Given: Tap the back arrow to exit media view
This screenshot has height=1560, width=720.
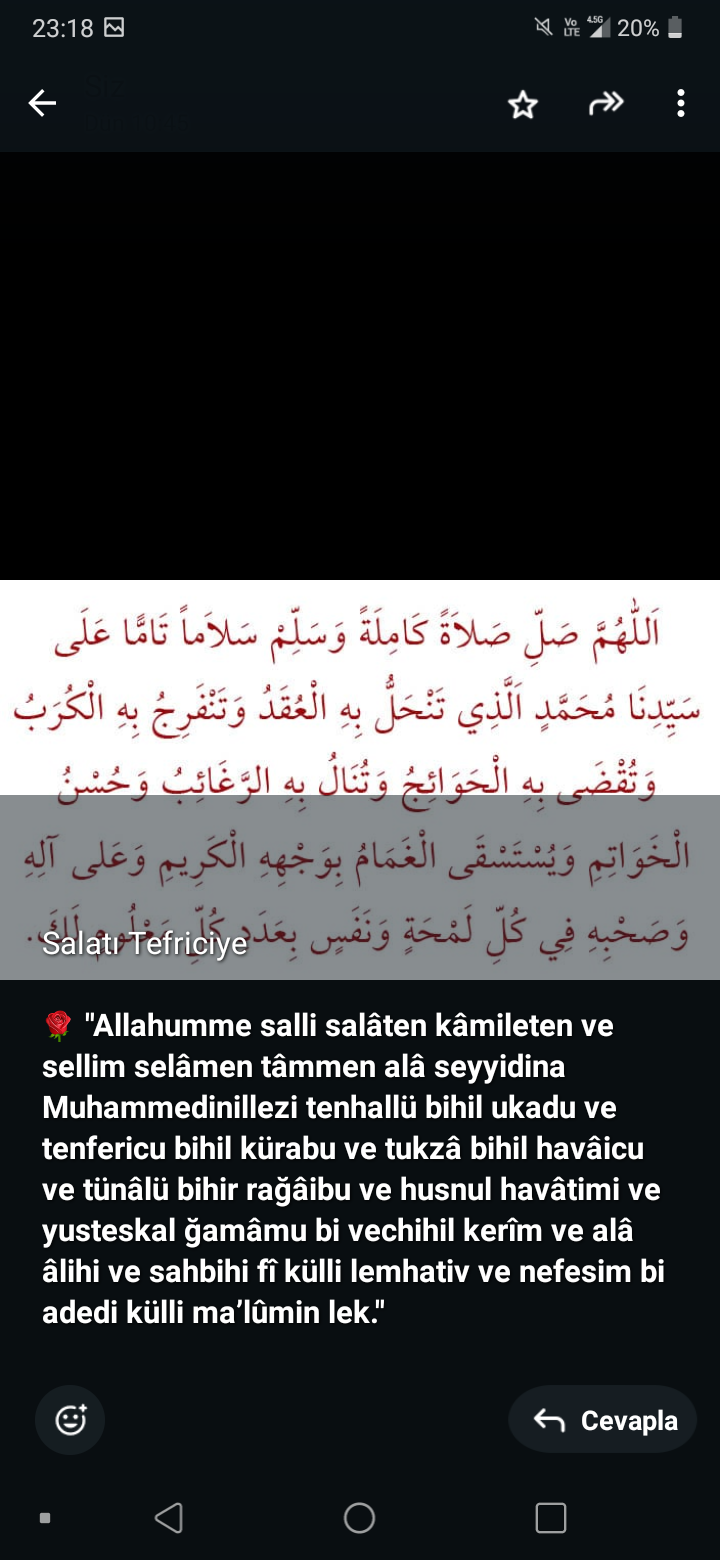Looking at the screenshot, I should point(42,103).
